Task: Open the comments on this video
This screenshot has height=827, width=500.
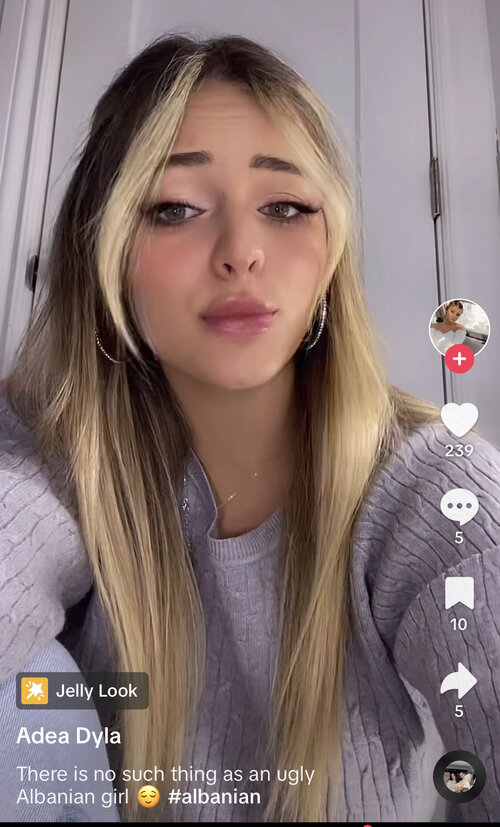Action: pyautogui.click(x=459, y=507)
